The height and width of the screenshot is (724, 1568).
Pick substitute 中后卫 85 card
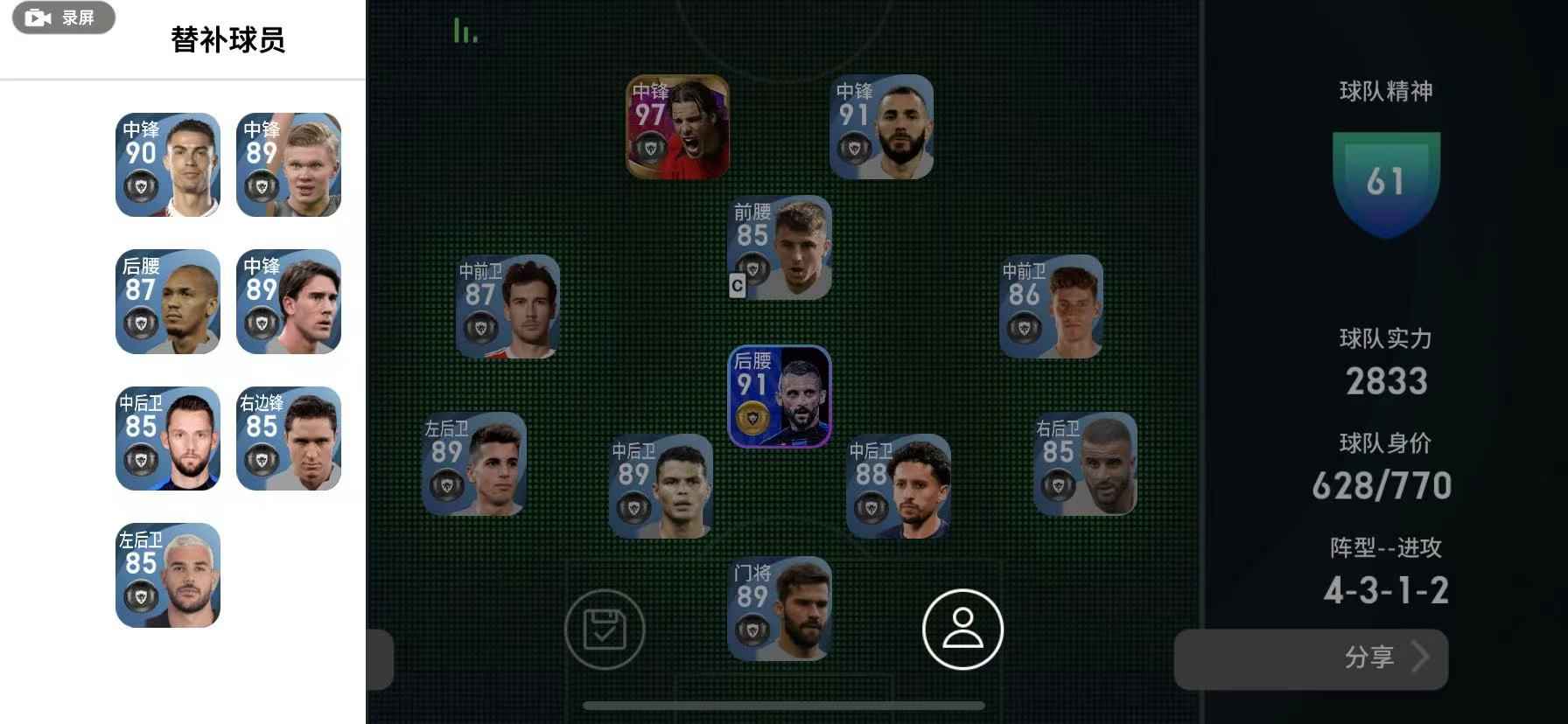(167, 438)
